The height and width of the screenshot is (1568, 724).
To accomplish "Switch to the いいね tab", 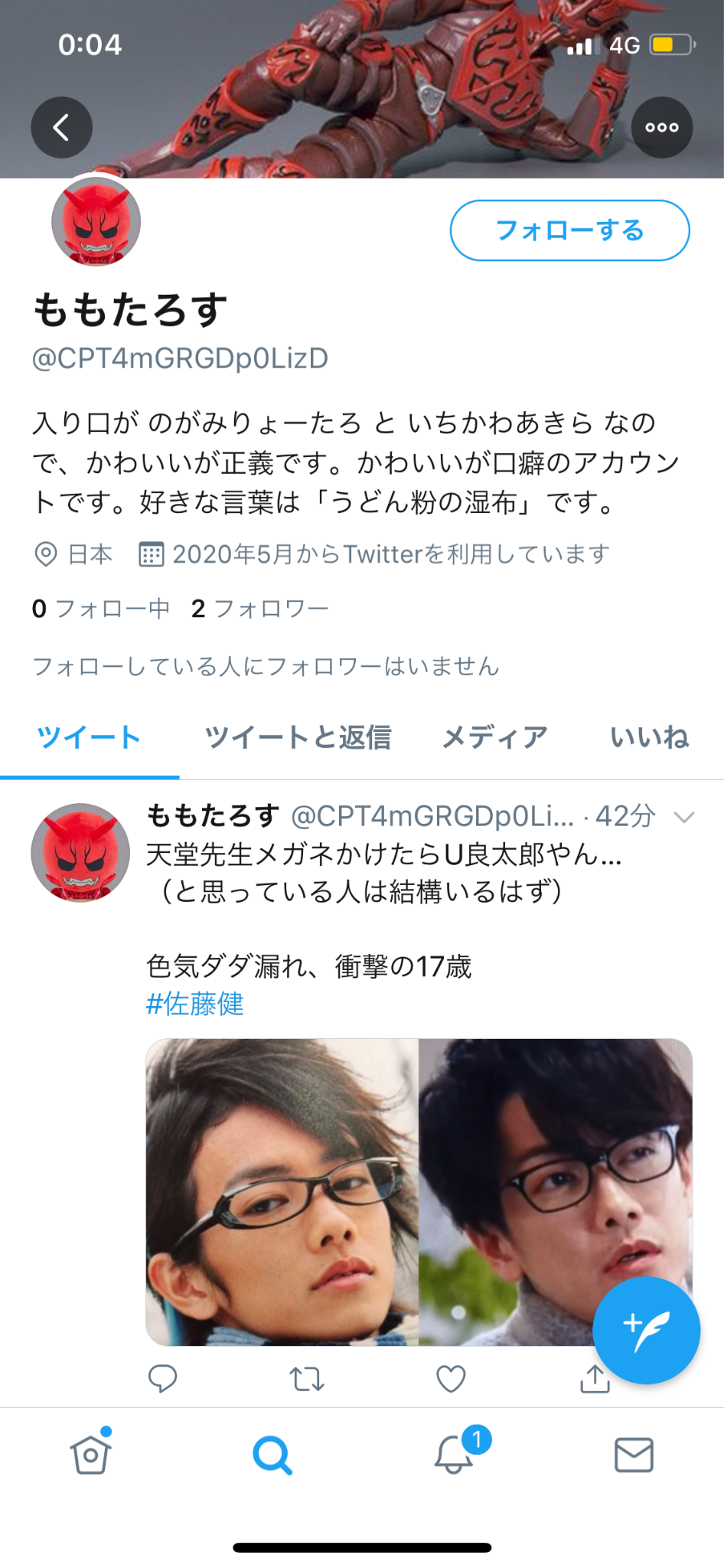I will (649, 737).
